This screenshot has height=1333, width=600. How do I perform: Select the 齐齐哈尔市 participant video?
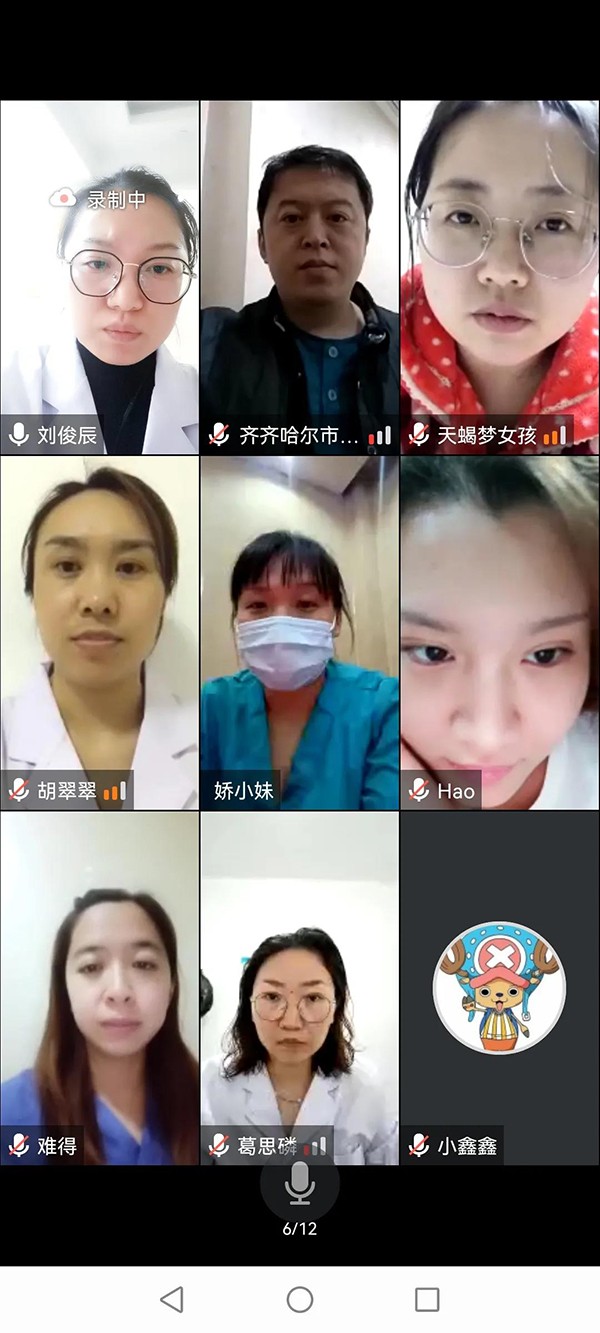299,278
